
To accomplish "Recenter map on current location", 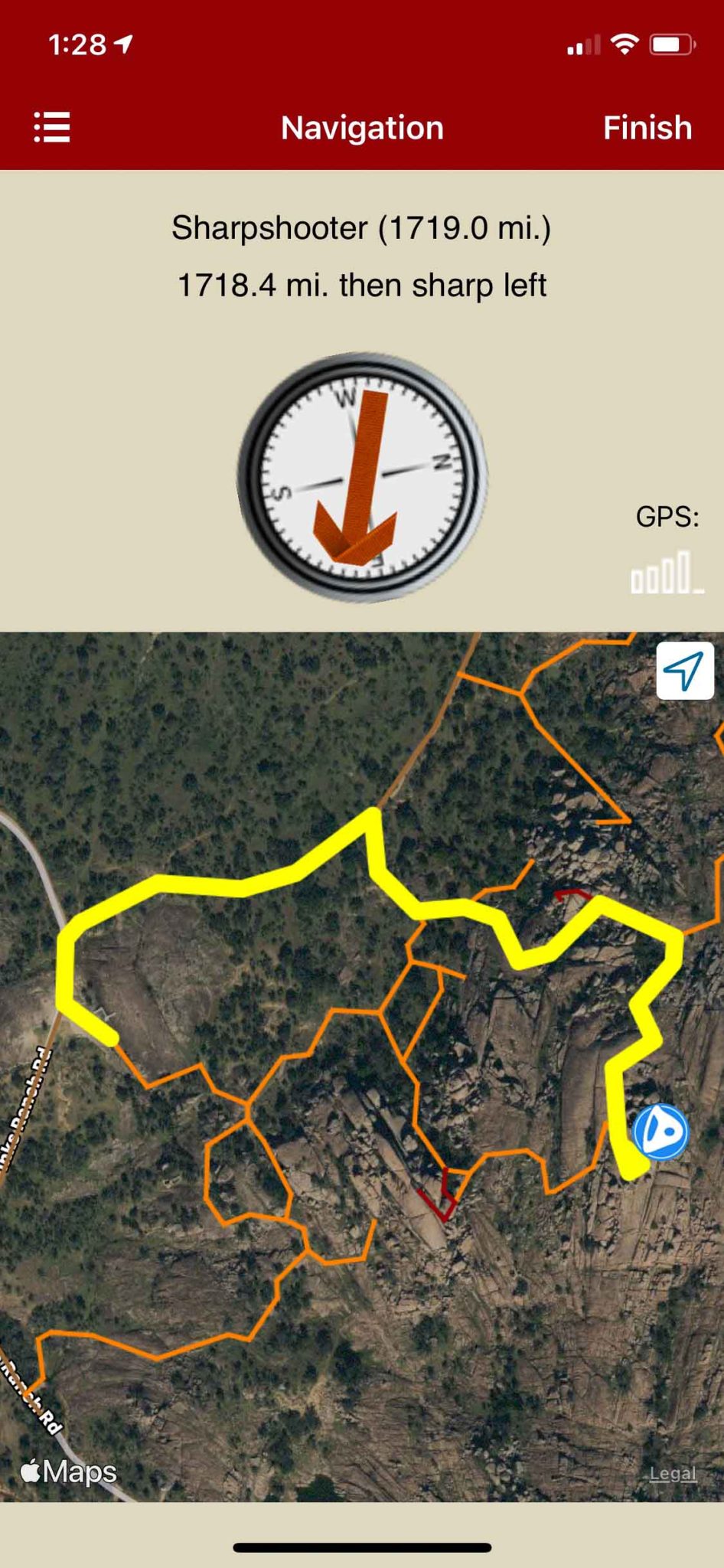I will click(684, 671).
